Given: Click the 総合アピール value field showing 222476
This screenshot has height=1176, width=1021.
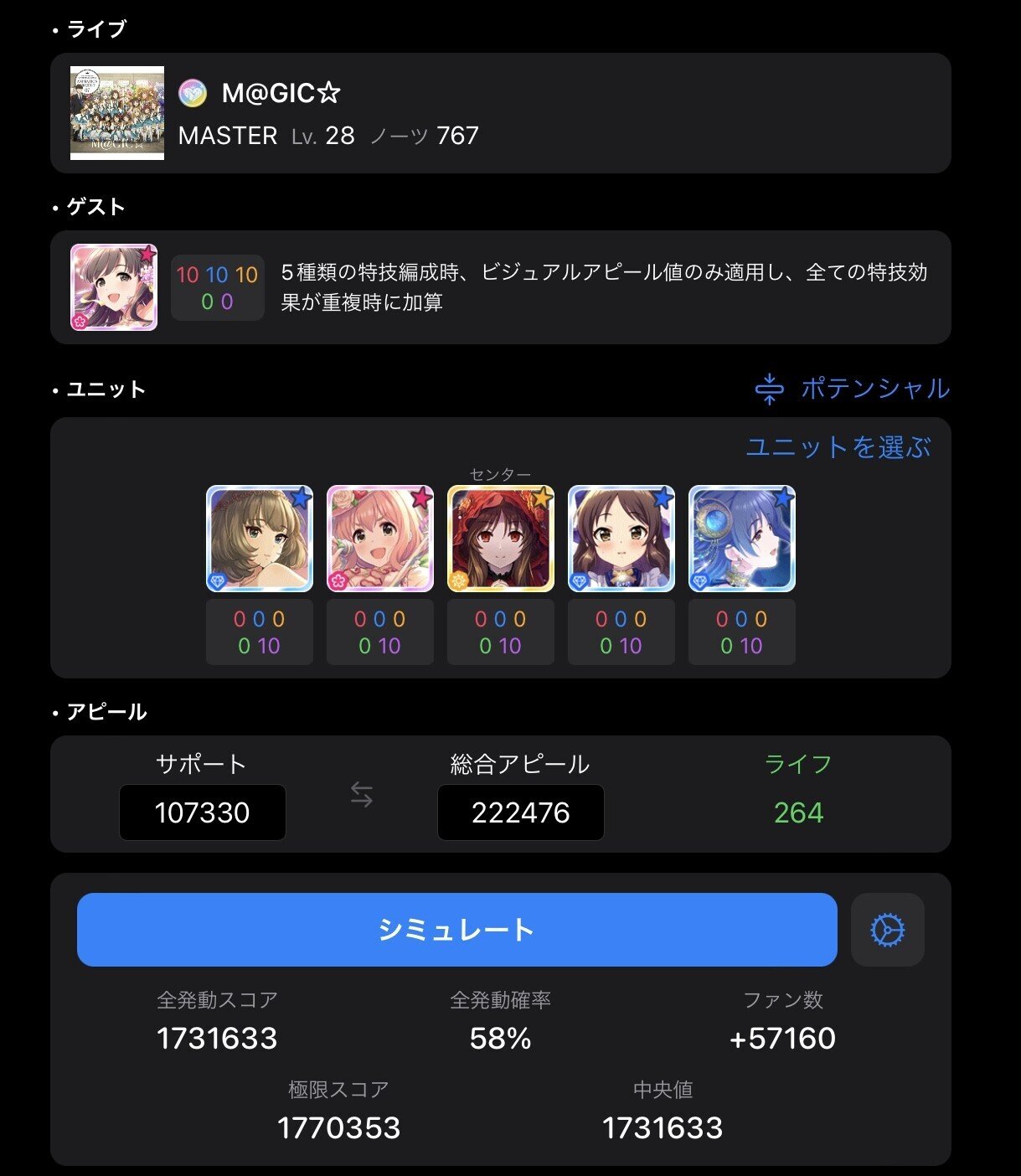Looking at the screenshot, I should click(520, 812).
